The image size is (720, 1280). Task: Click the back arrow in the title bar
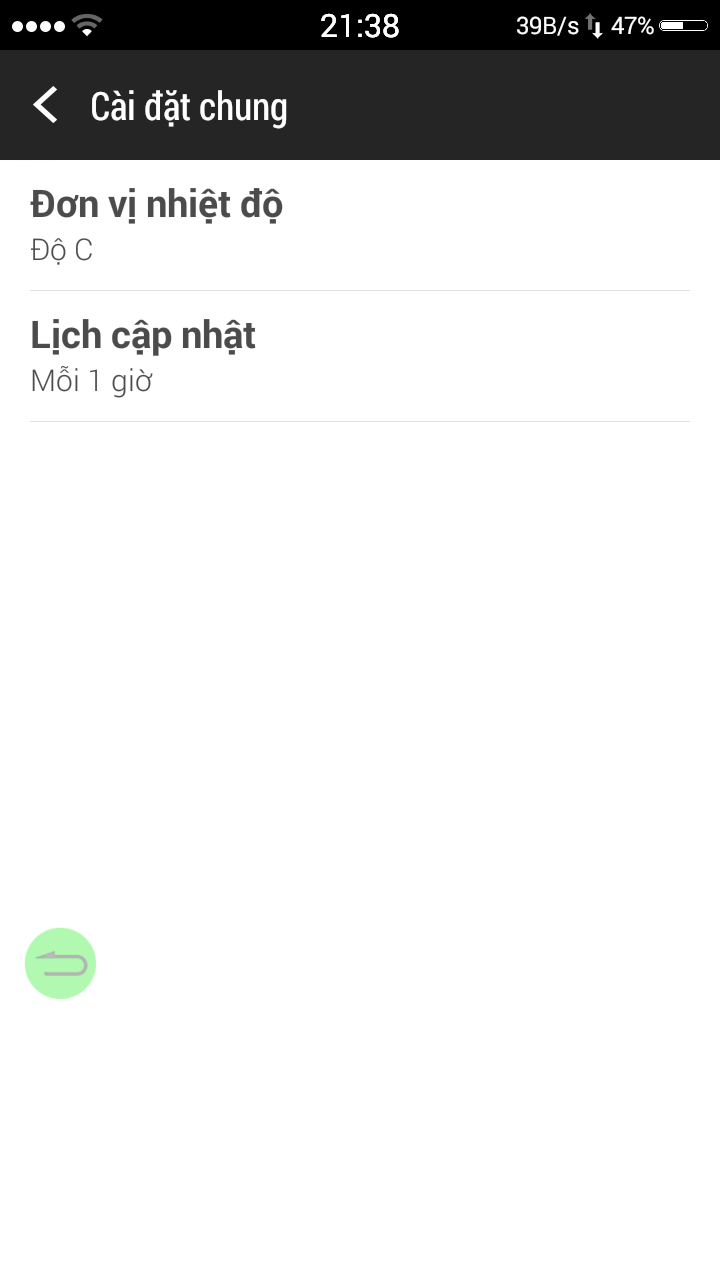(44, 105)
